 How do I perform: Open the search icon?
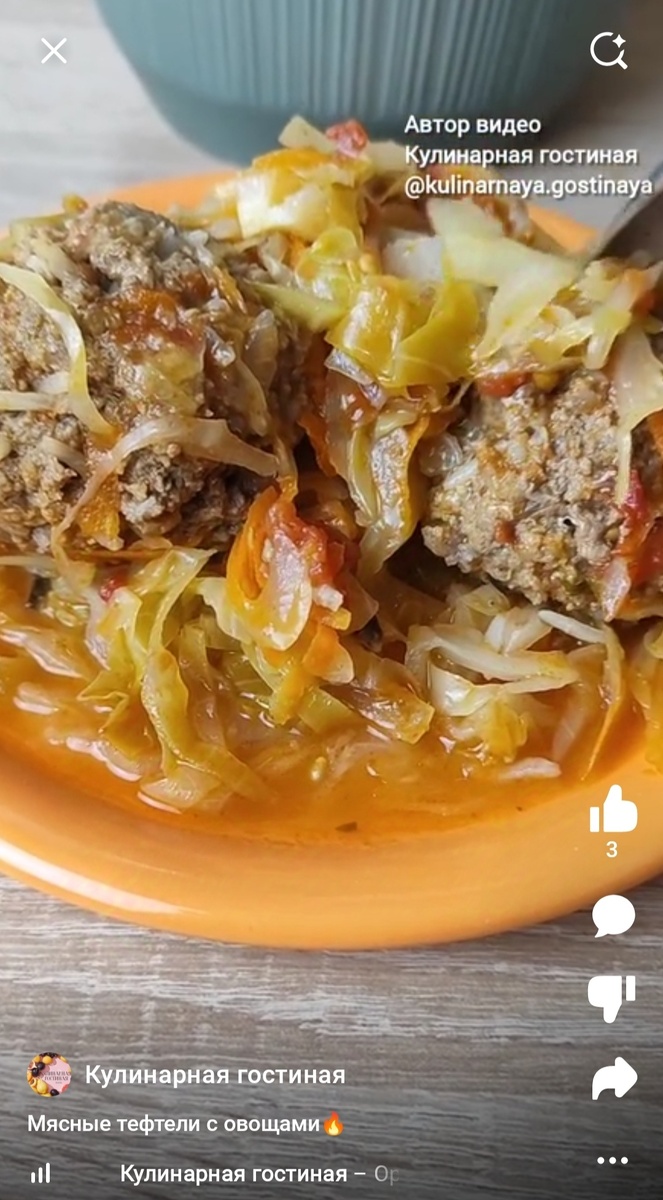click(x=608, y=50)
